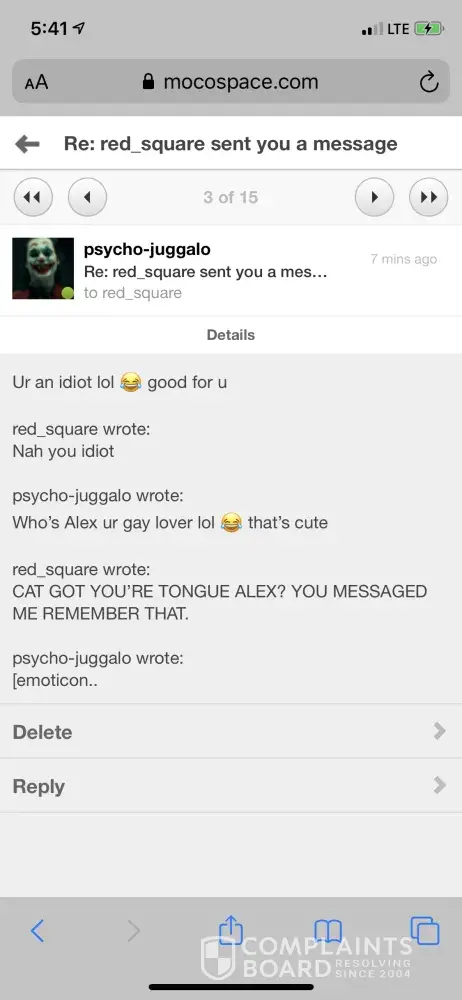The width and height of the screenshot is (462, 1000).
Task: Open the previous message
Action: 87,197
